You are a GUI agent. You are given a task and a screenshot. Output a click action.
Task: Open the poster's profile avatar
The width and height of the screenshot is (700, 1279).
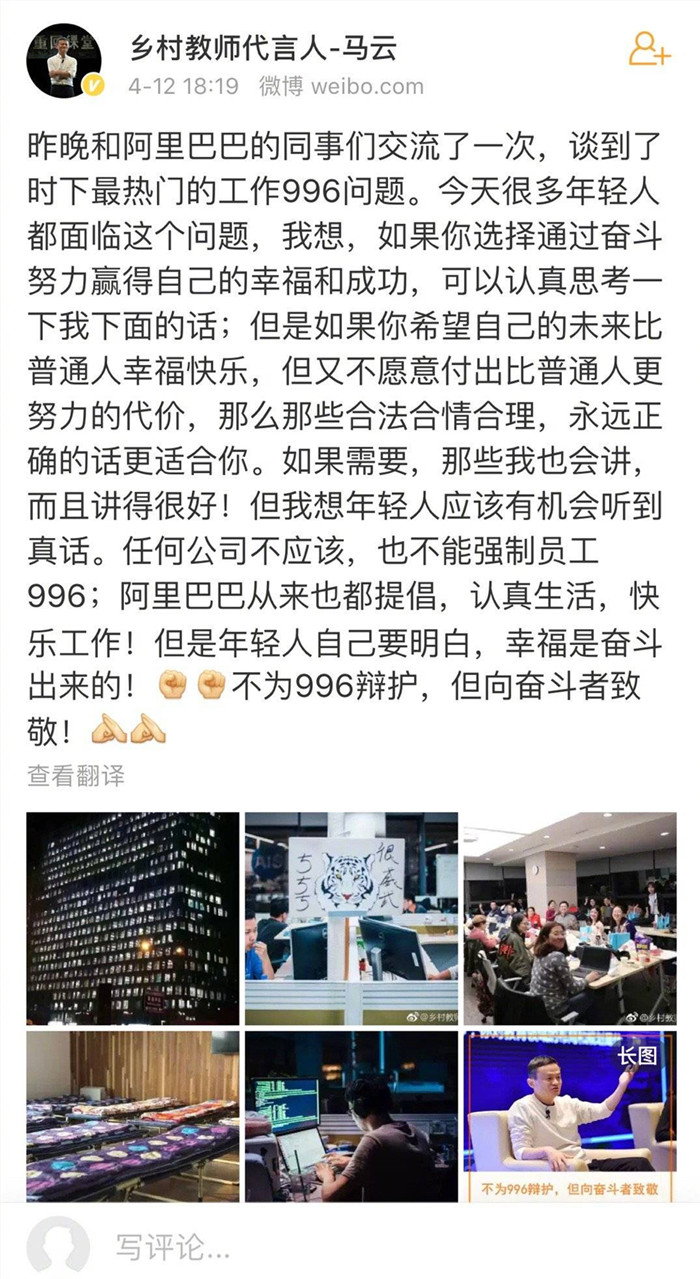[x=64, y=61]
